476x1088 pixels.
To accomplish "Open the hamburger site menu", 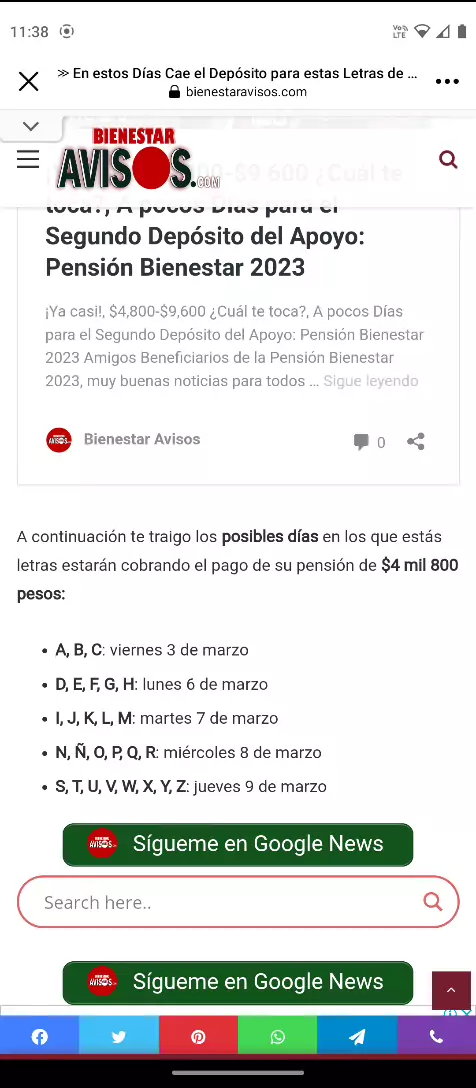I will tap(28, 159).
